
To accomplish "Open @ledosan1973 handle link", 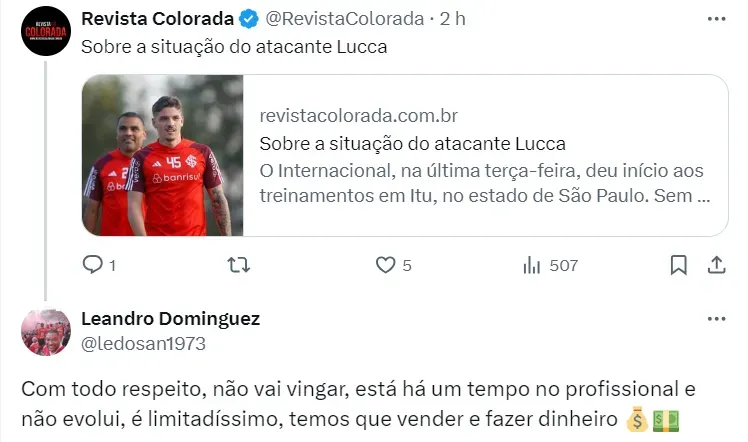I will 143,344.
